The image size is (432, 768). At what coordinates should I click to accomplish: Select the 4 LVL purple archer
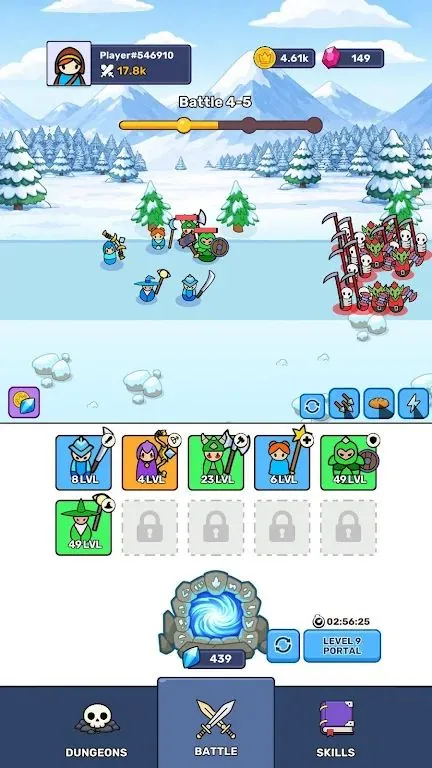click(x=150, y=462)
